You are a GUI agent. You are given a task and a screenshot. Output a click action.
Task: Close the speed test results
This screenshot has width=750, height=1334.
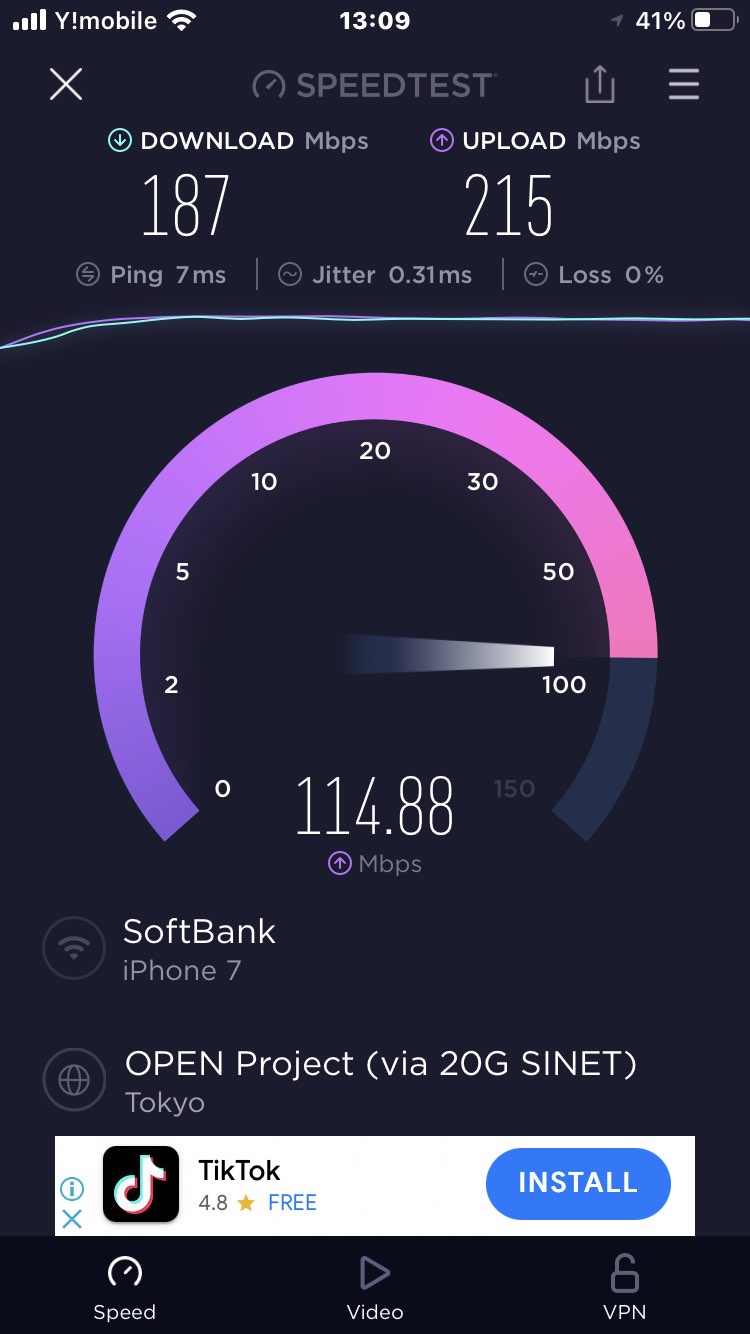pos(66,84)
